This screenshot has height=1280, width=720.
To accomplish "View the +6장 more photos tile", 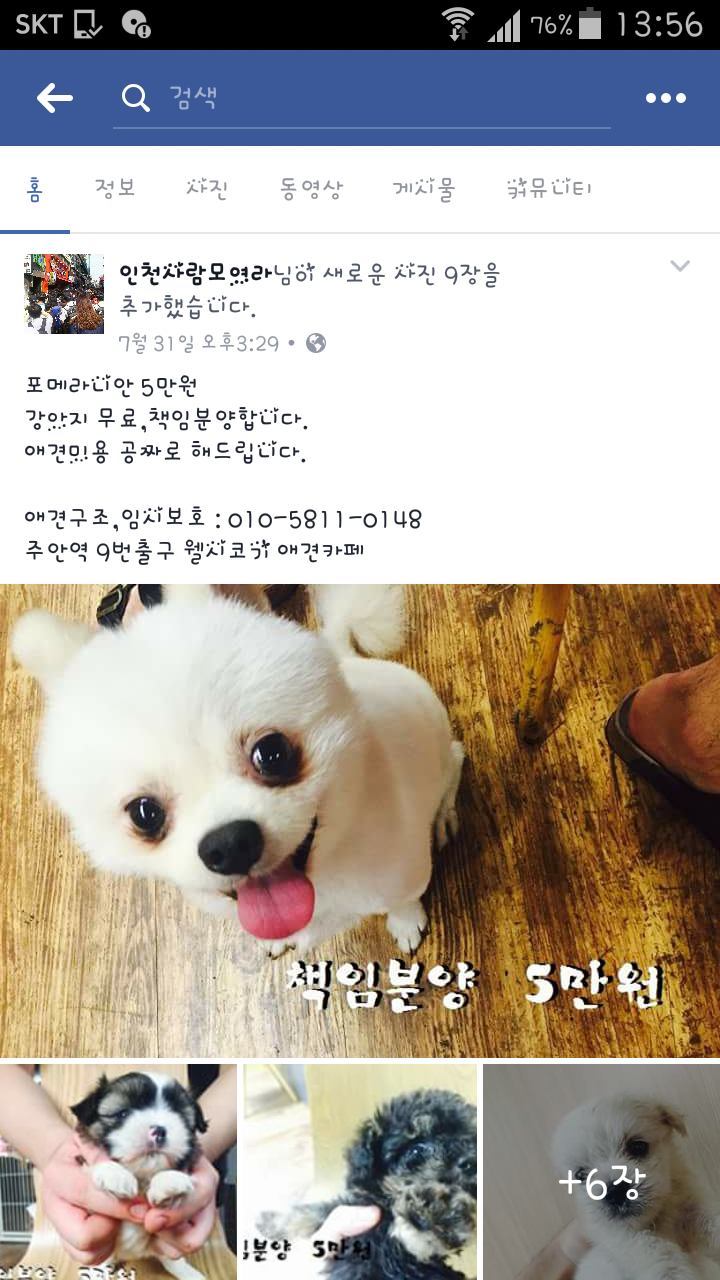I will tap(601, 1170).
